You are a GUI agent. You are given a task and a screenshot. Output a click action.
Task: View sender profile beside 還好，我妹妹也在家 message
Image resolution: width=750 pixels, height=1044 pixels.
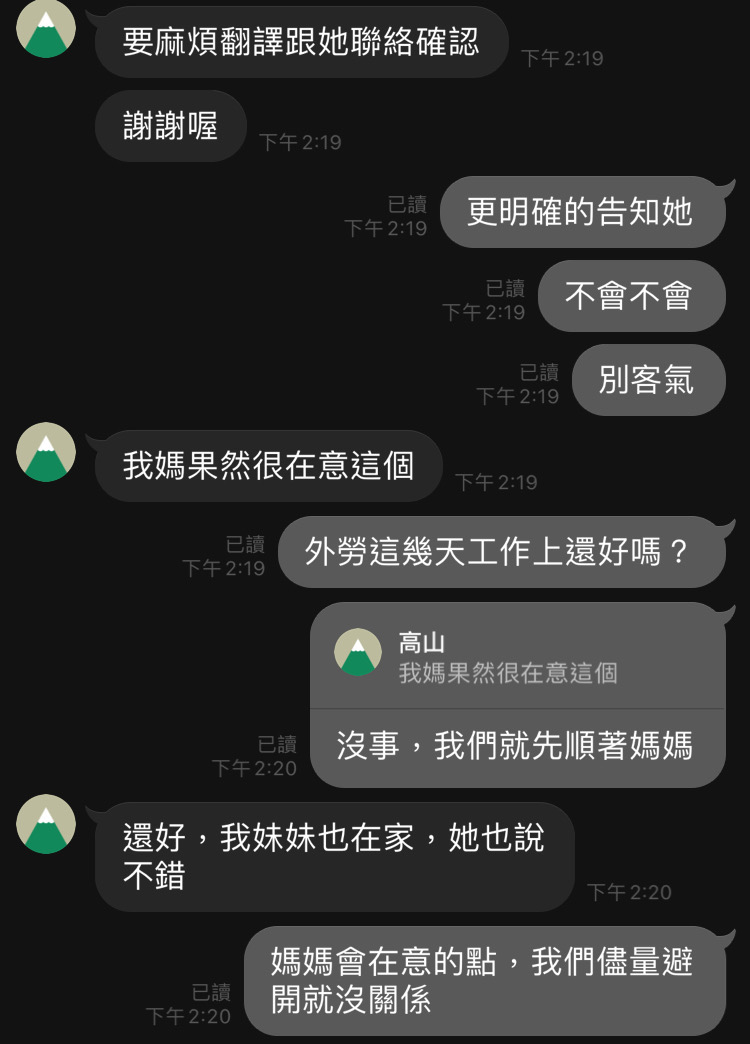pos(46,824)
